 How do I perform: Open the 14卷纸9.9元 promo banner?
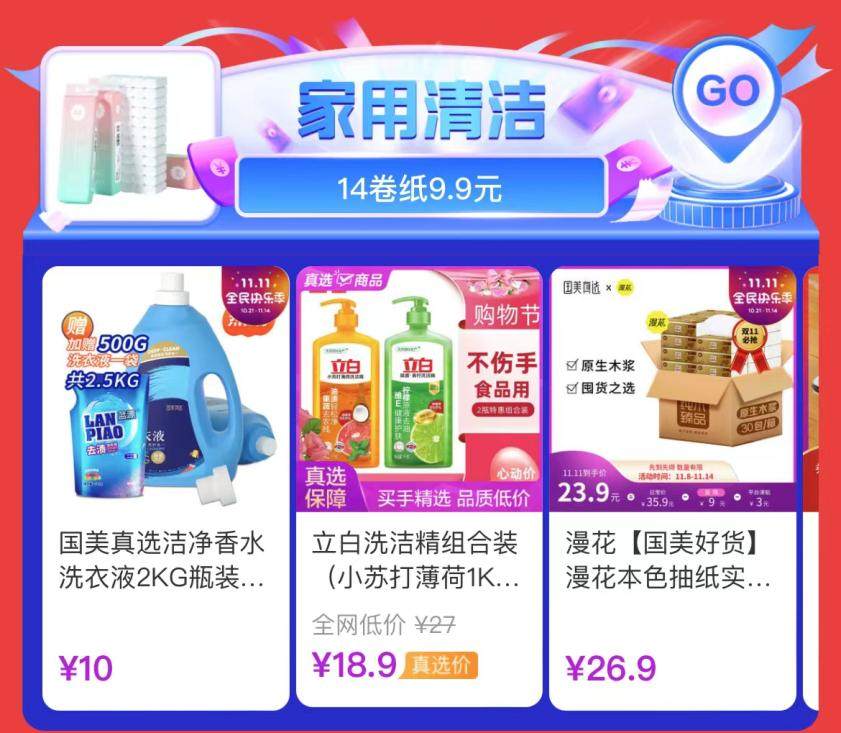click(420, 186)
